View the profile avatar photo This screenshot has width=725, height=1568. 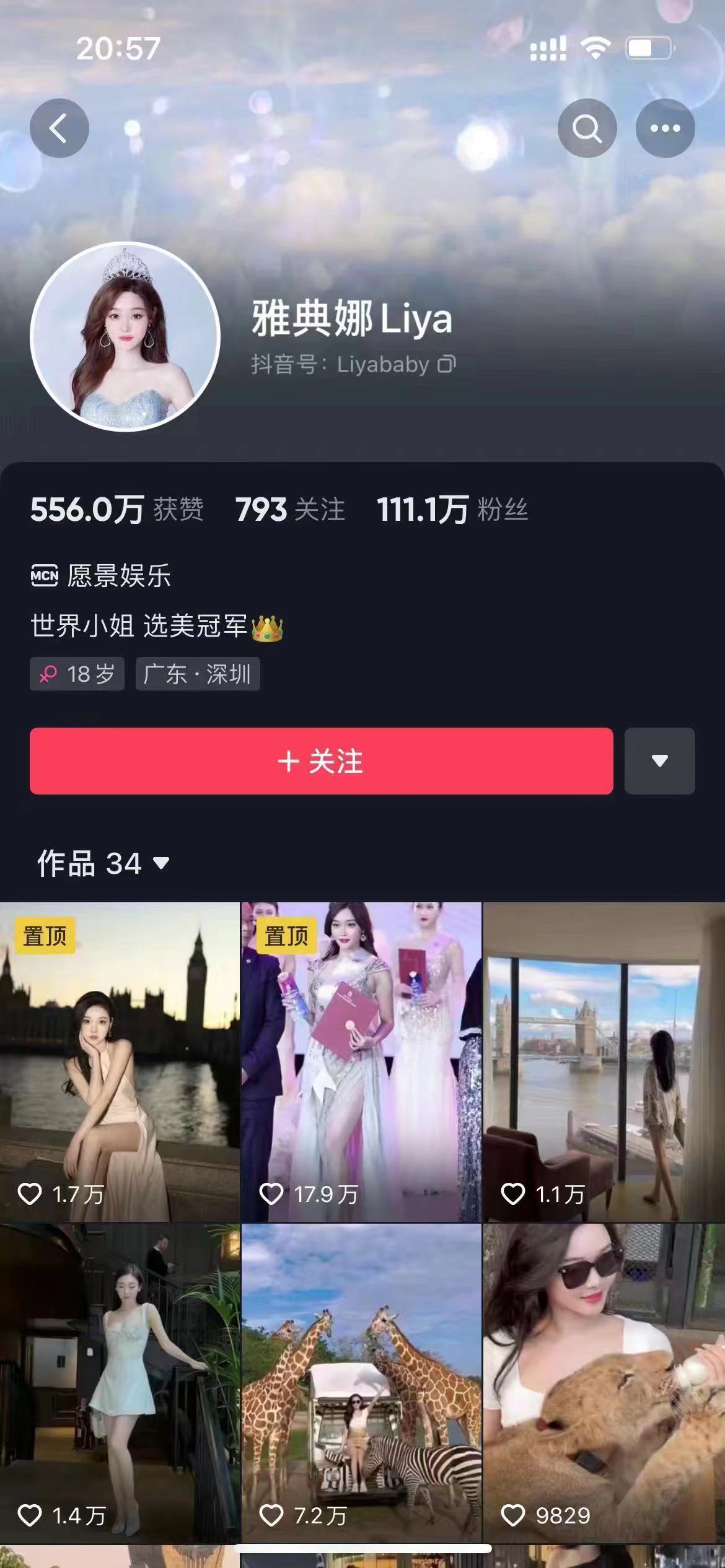click(x=126, y=336)
